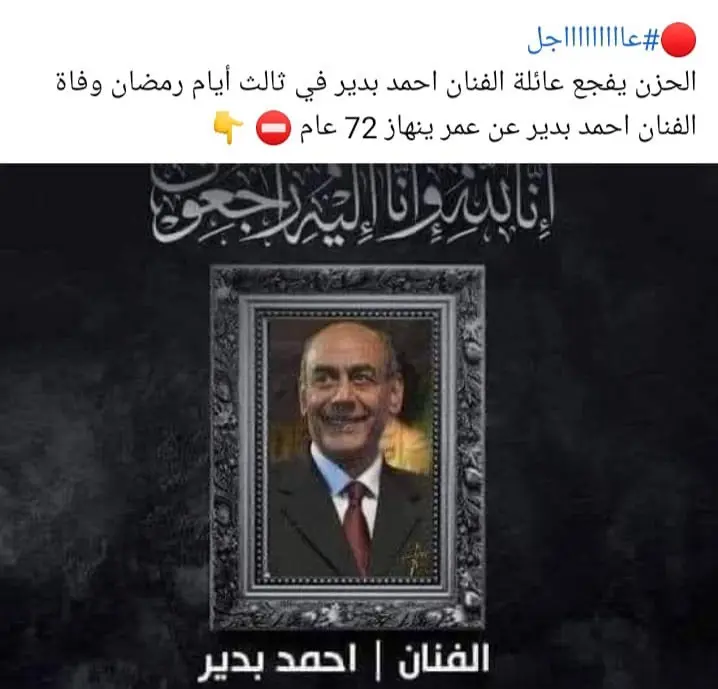Open the blue #عاجل hashtag link
Image resolution: width=718 pixels, height=689 pixels.
tap(595, 40)
